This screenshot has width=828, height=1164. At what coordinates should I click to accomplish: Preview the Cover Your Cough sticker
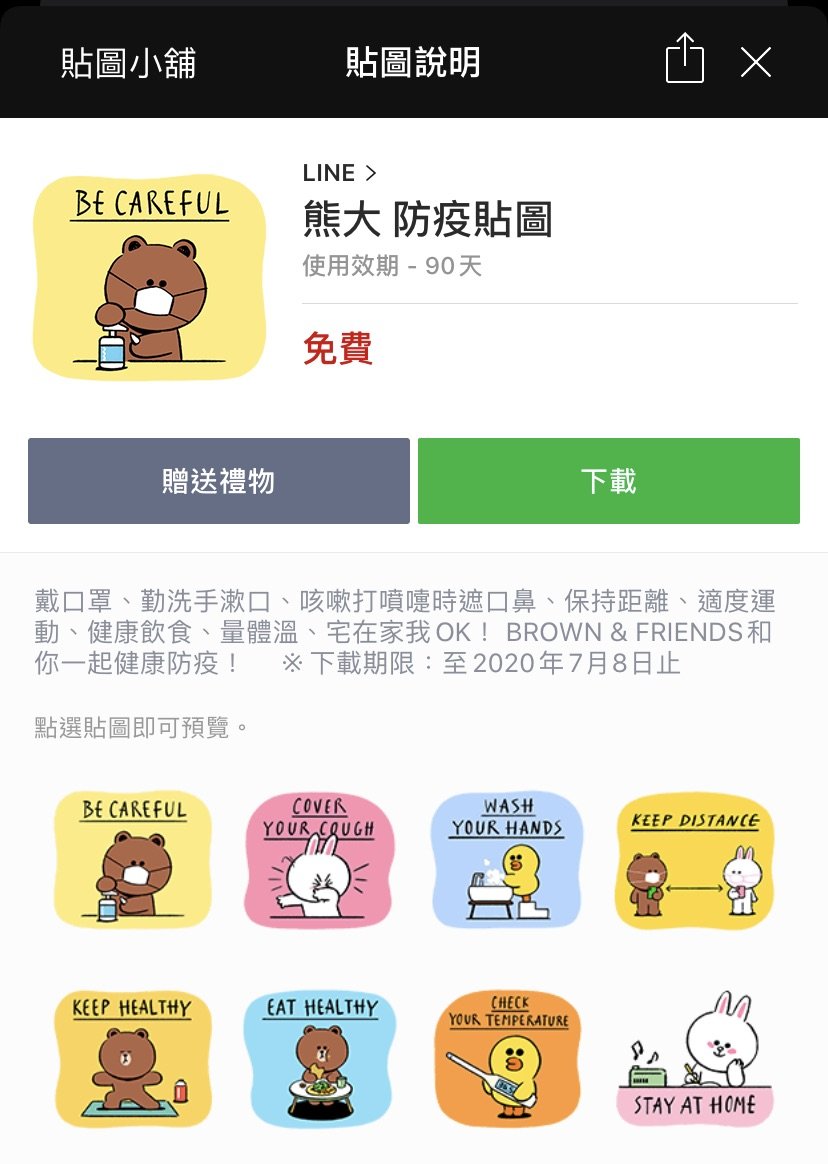[x=319, y=860]
